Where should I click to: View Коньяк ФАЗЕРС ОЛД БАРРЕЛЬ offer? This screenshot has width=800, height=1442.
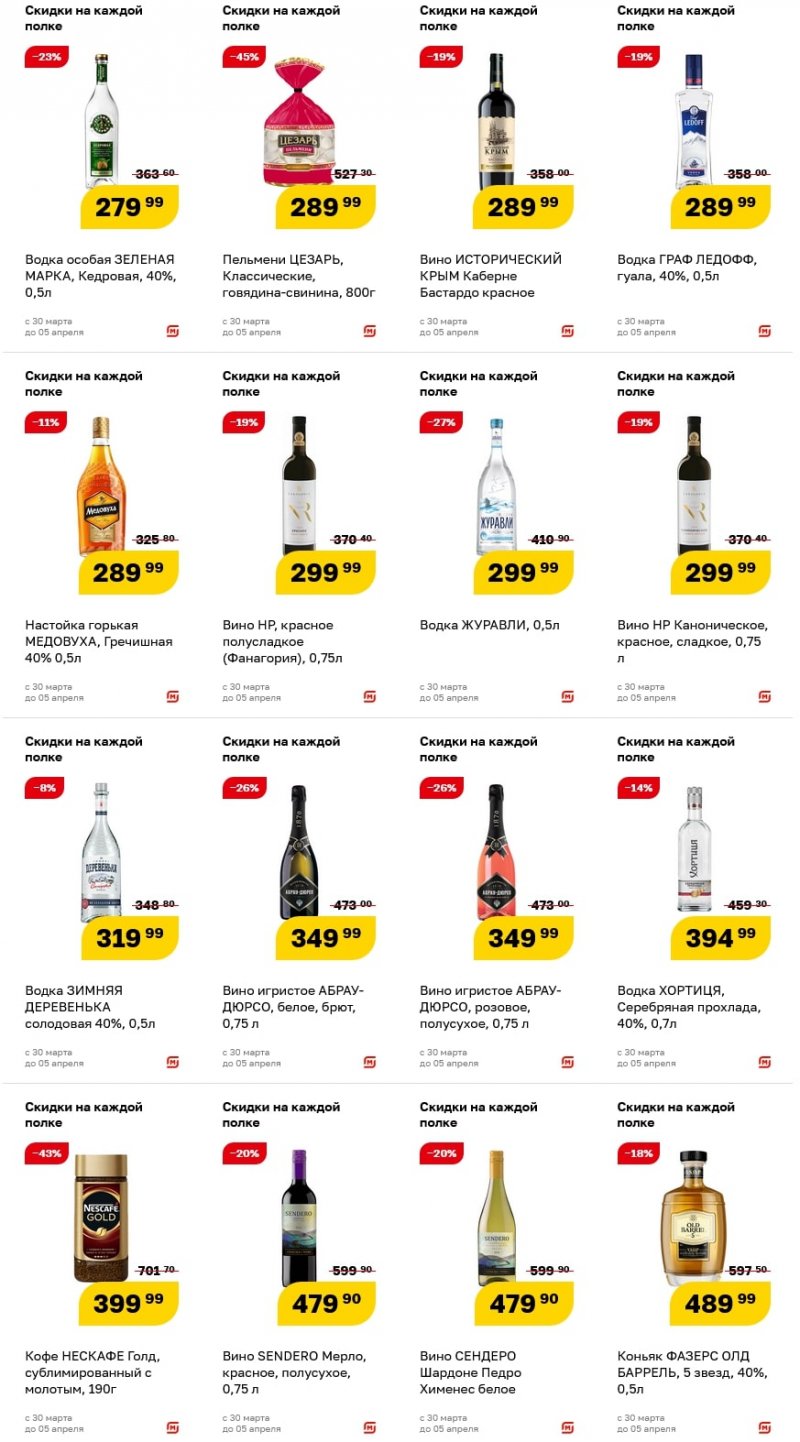coord(694,1265)
